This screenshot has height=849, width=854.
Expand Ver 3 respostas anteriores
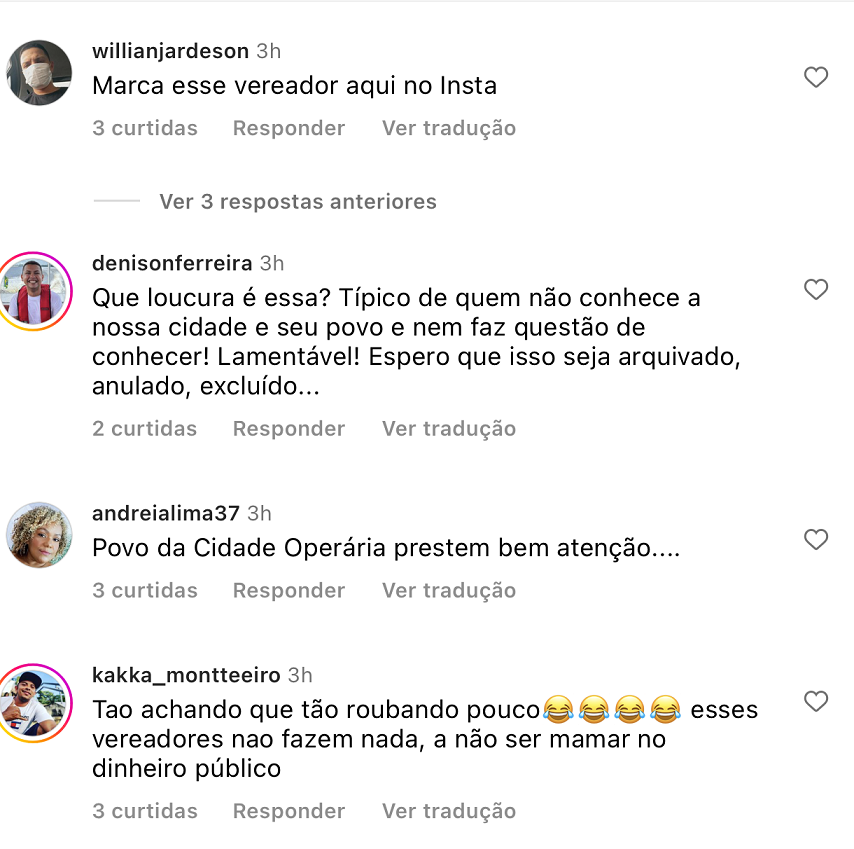point(297,201)
